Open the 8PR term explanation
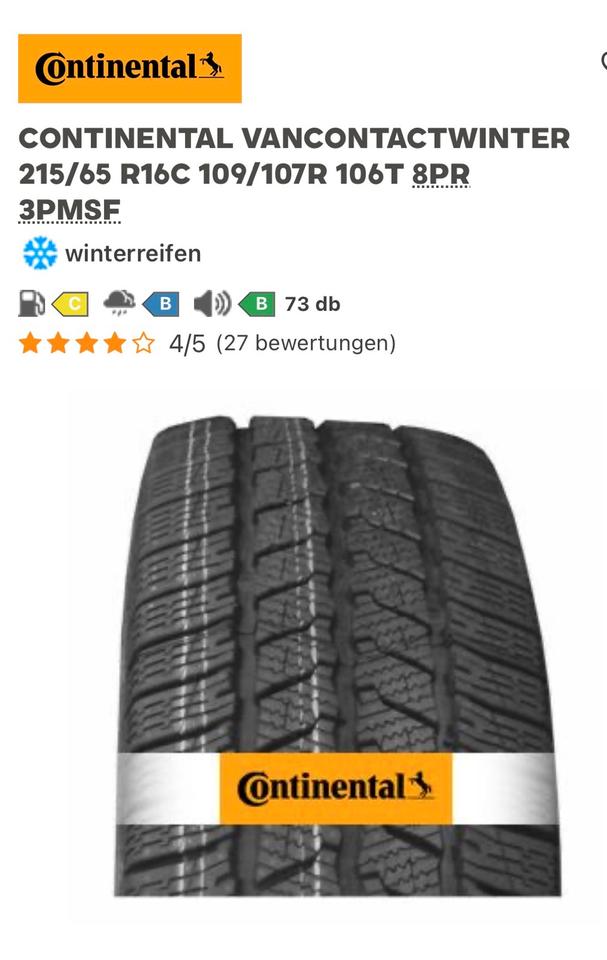Viewport: 607px width, 960px height. 441,174
